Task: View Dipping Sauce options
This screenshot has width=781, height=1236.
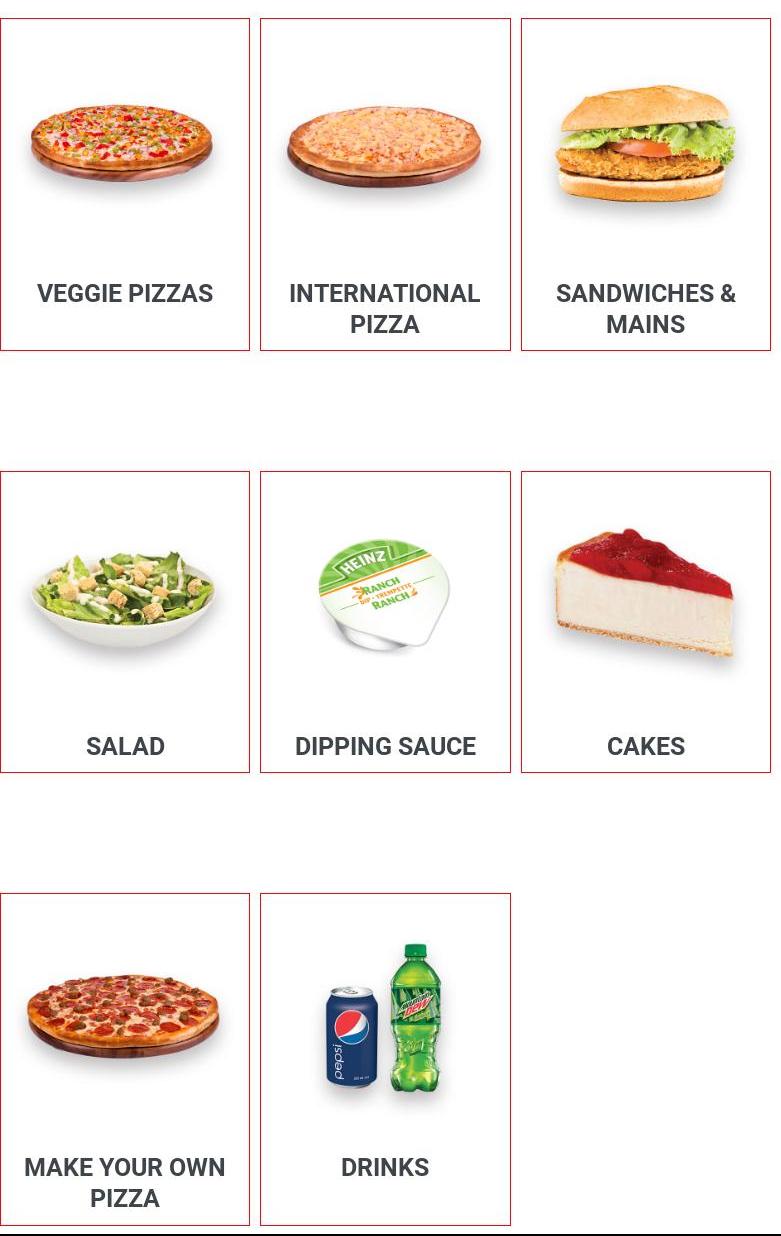Action: [x=385, y=621]
